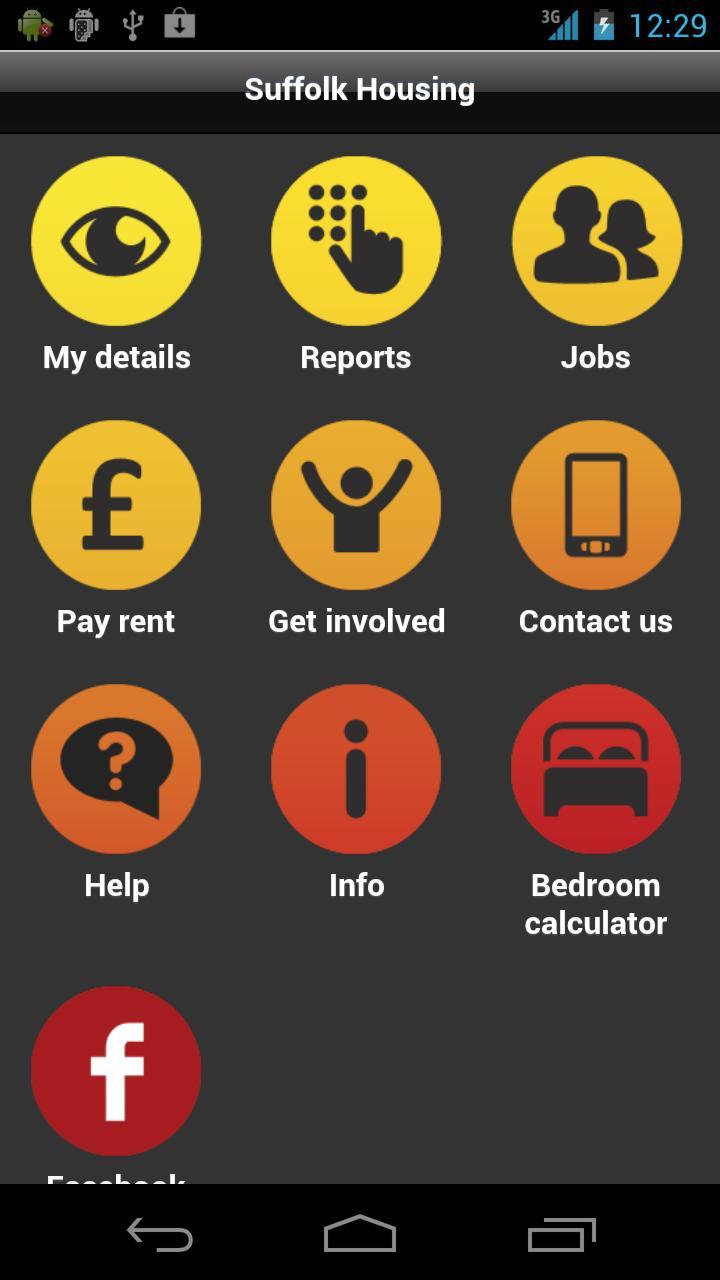Open the Reports section
Viewport: 720px width, 1280px height.
pos(356,241)
